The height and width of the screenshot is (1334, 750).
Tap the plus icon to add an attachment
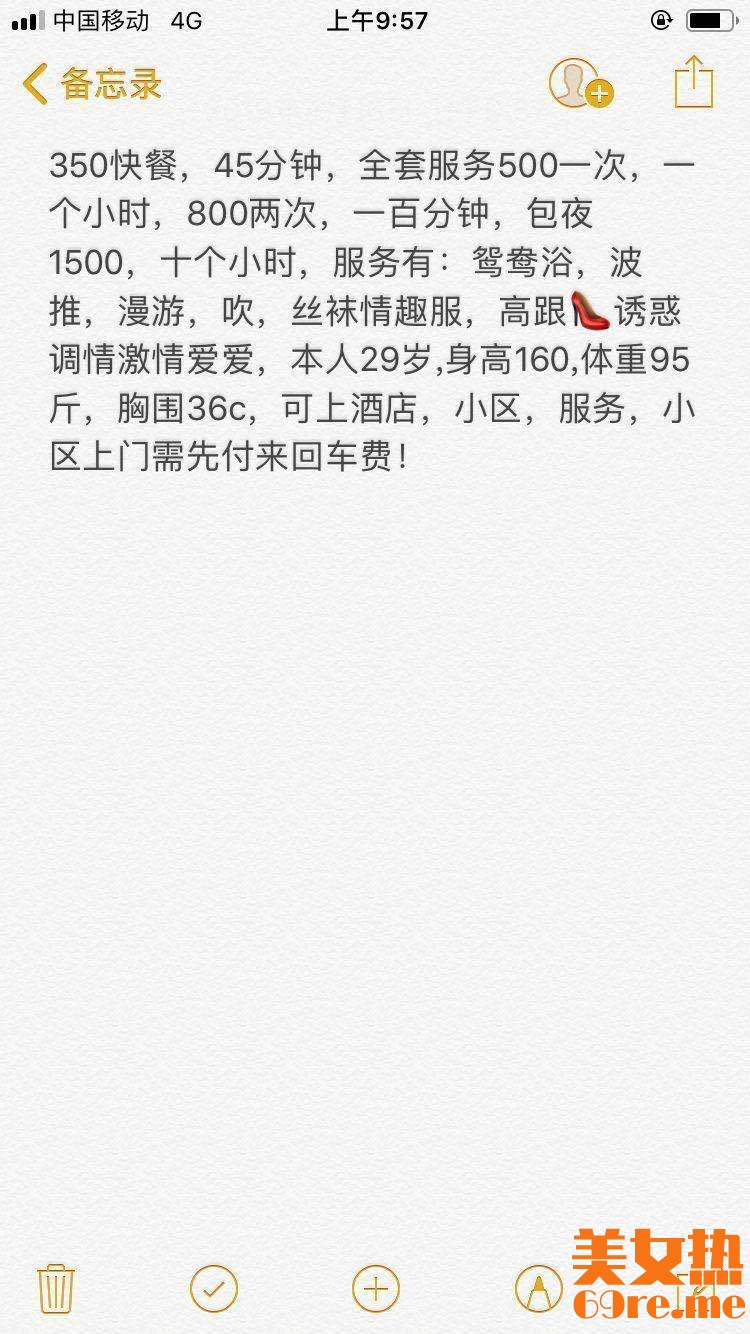(x=376, y=1288)
